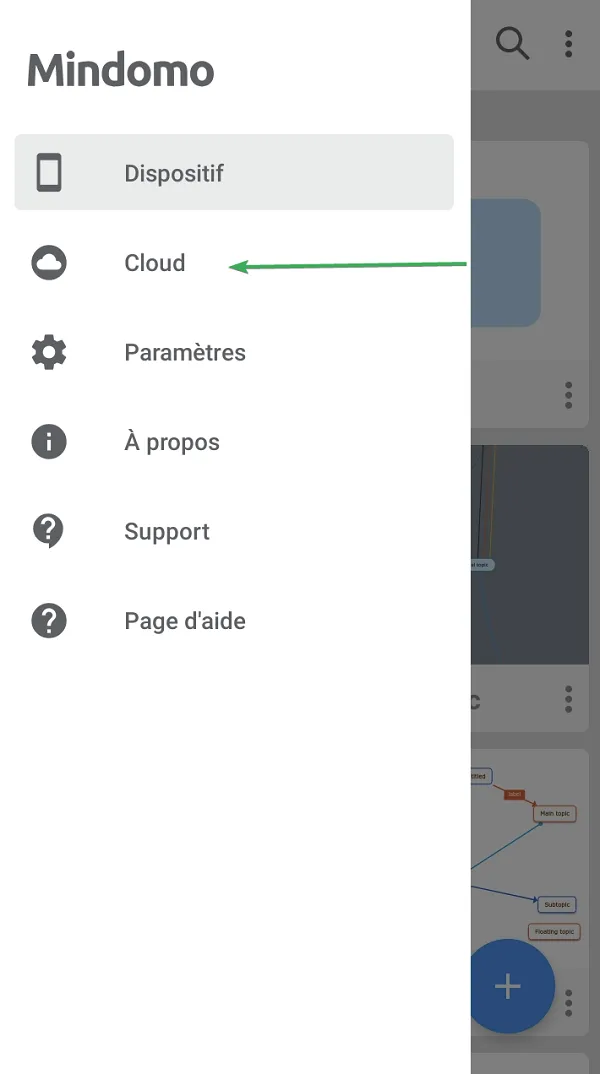Create a new map with plus button
Image resolution: width=600 pixels, height=1074 pixels.
509,986
